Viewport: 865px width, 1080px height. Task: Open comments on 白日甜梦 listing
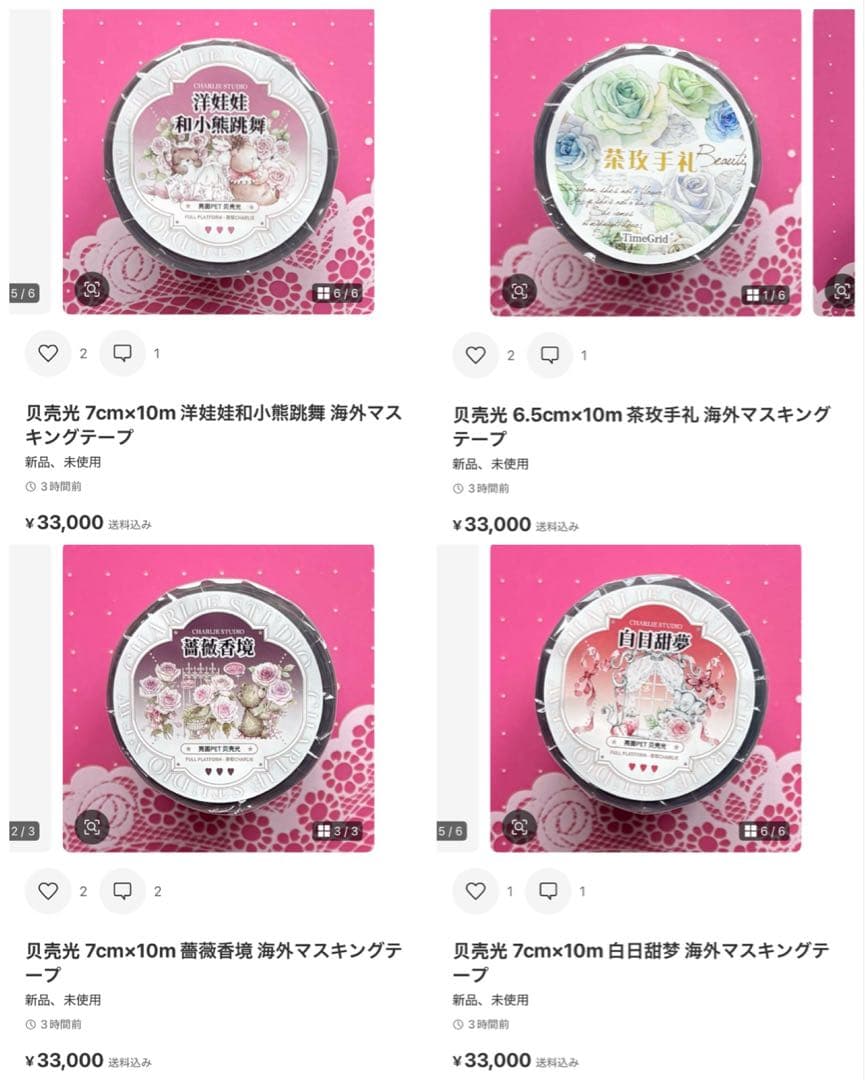coord(550,890)
